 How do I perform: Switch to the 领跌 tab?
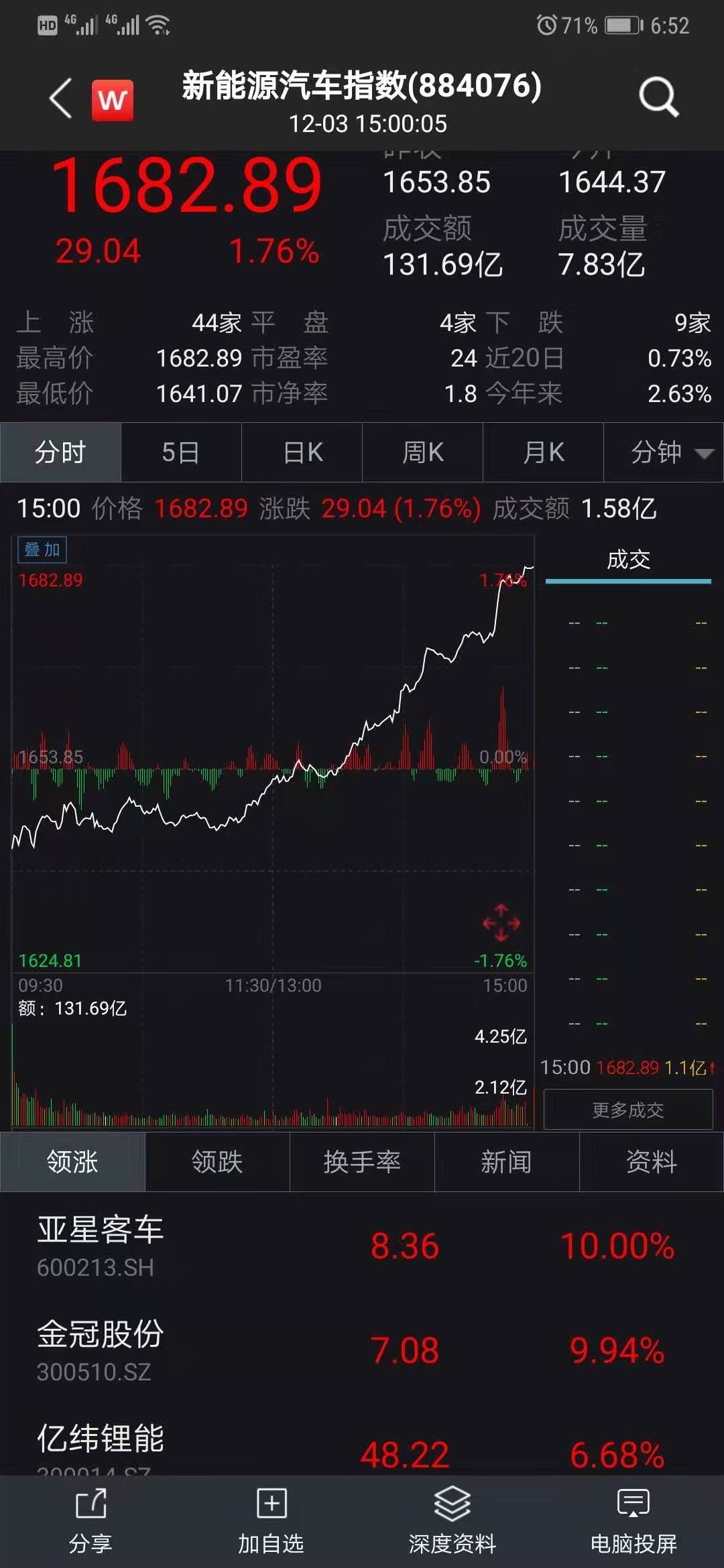pos(217,1161)
